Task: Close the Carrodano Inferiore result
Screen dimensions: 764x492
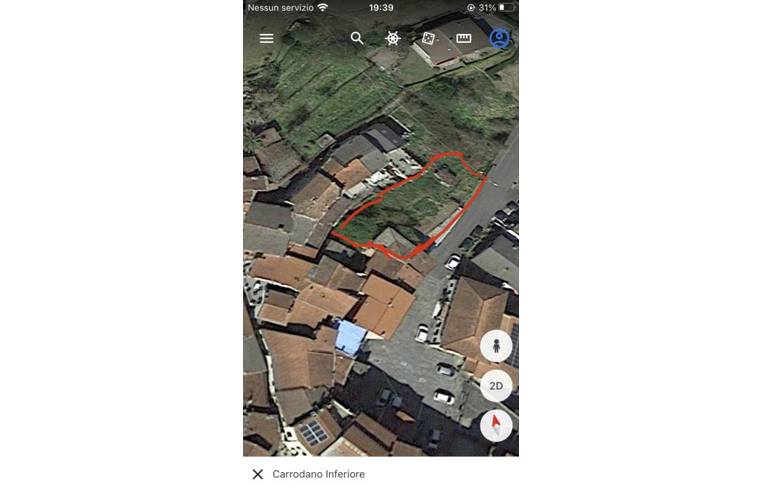Action: point(258,474)
